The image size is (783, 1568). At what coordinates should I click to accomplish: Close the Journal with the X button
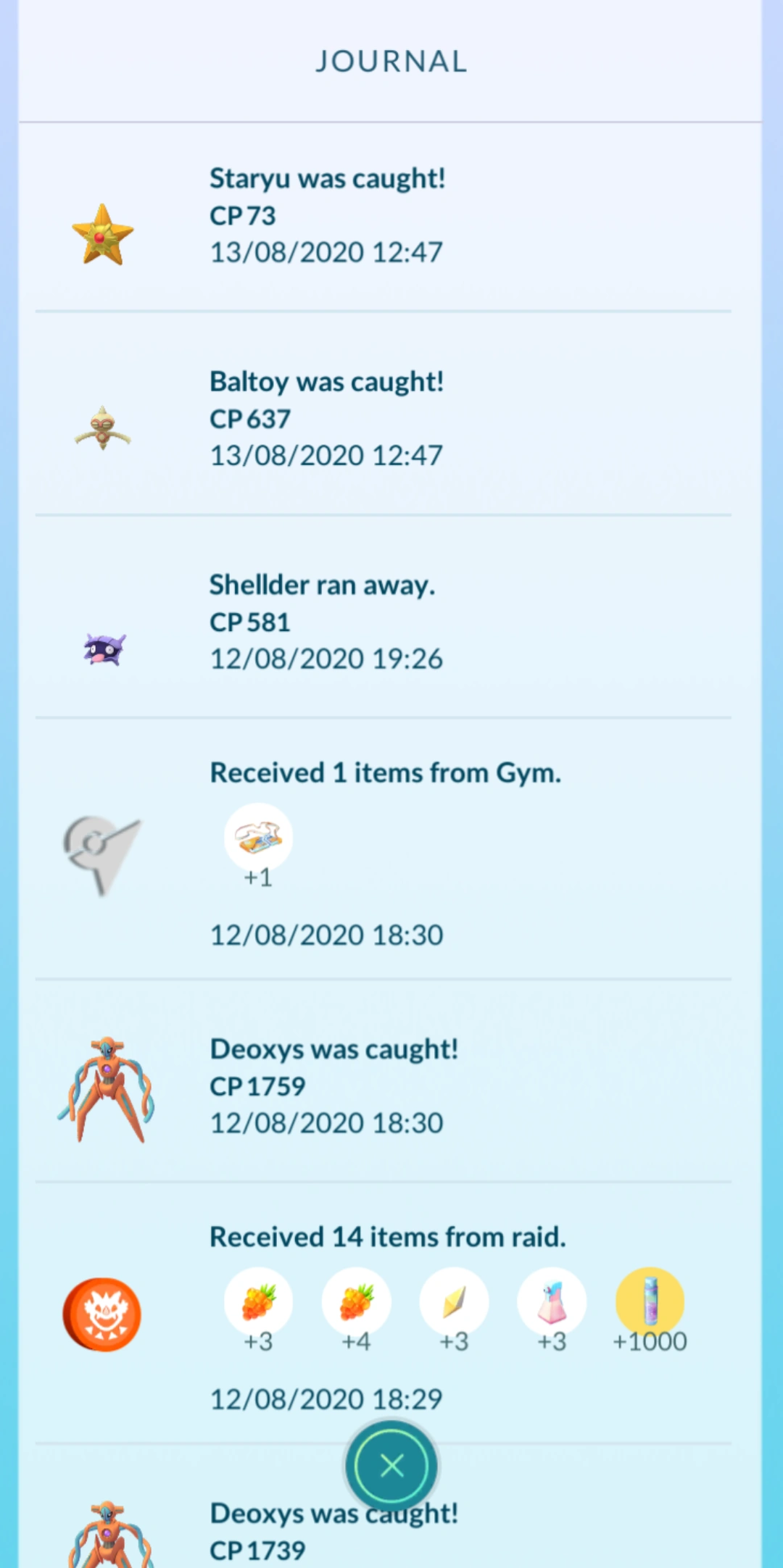tap(391, 1465)
